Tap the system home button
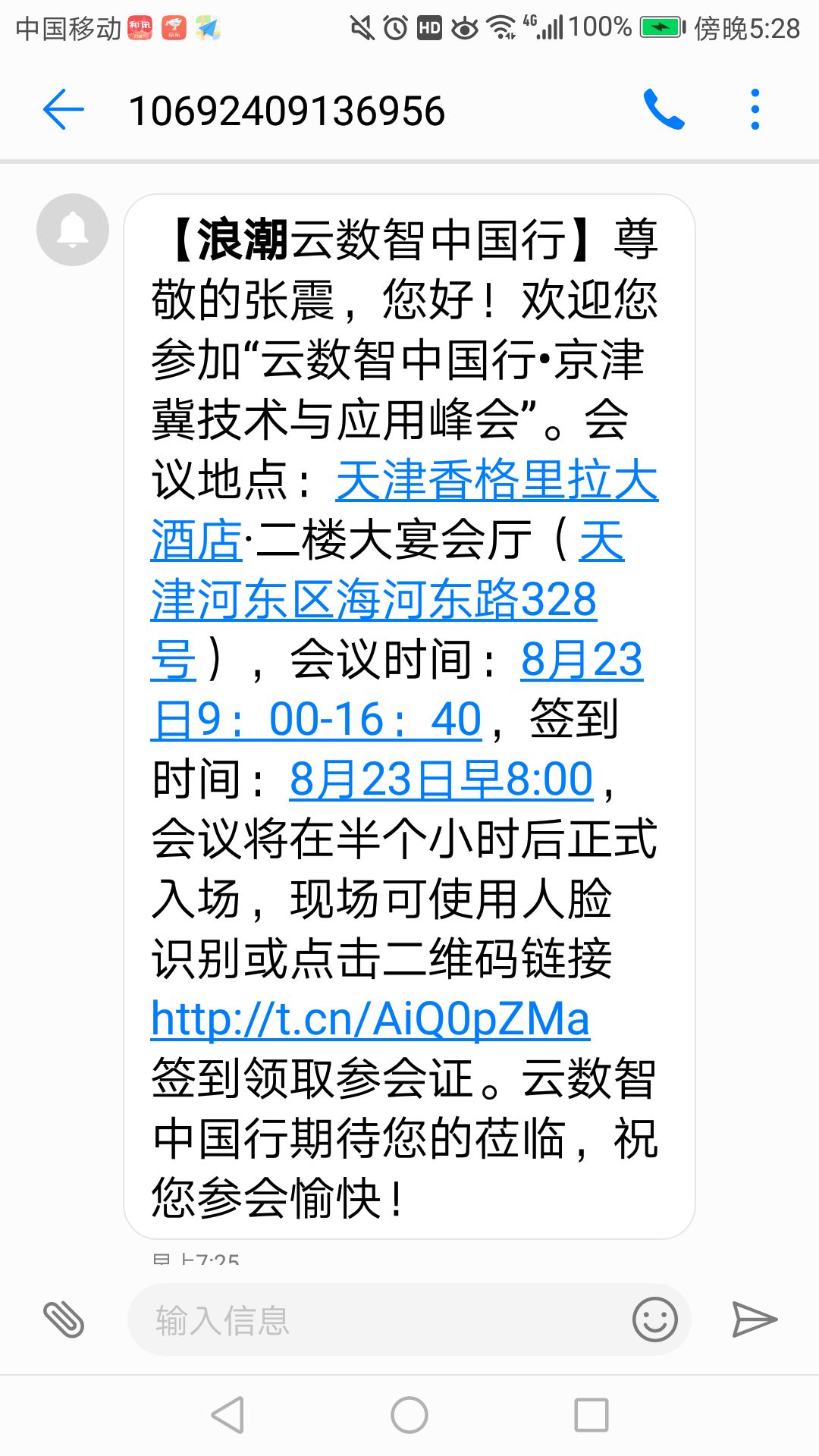This screenshot has height=1456, width=819. pyautogui.click(x=409, y=1415)
